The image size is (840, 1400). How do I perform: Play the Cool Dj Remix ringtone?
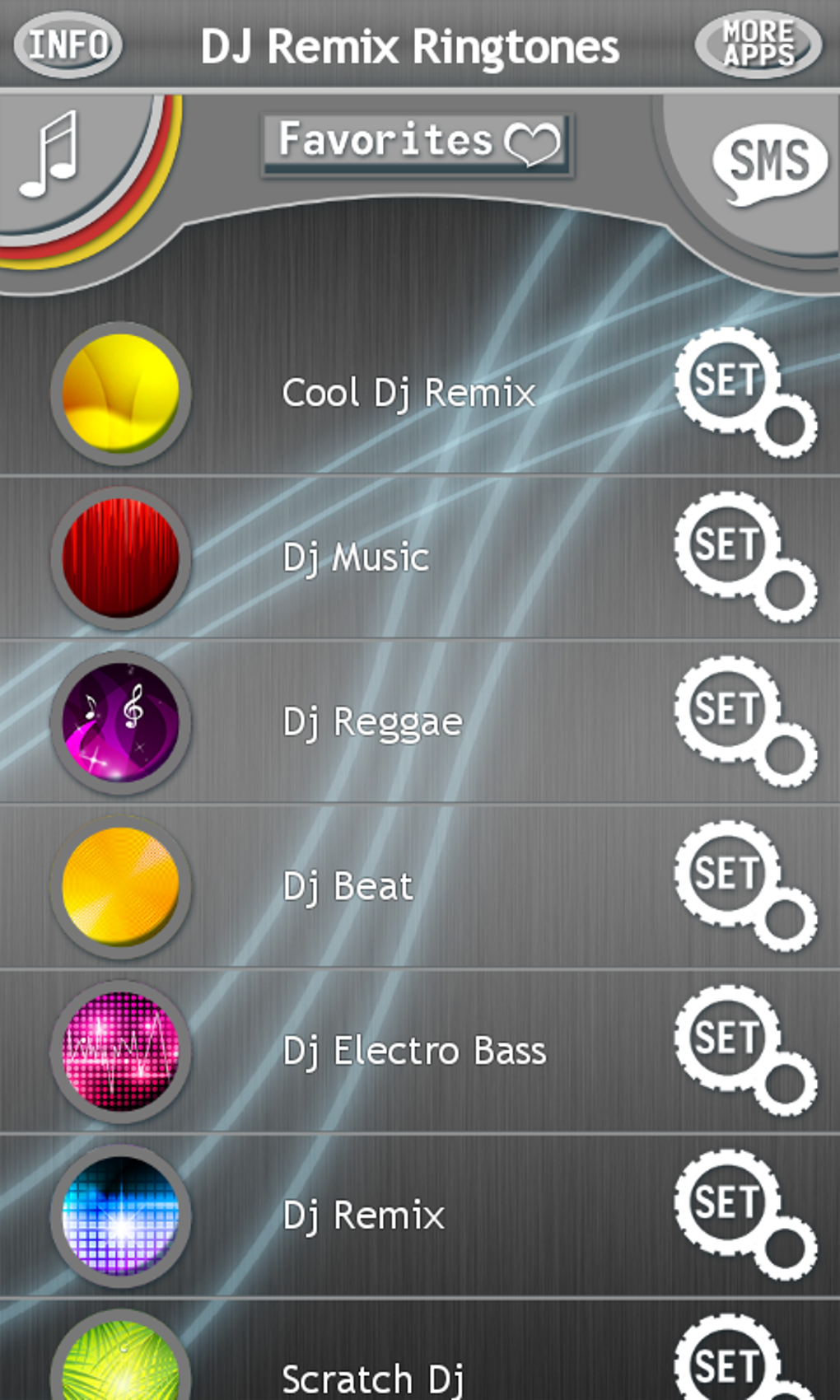[x=121, y=393]
